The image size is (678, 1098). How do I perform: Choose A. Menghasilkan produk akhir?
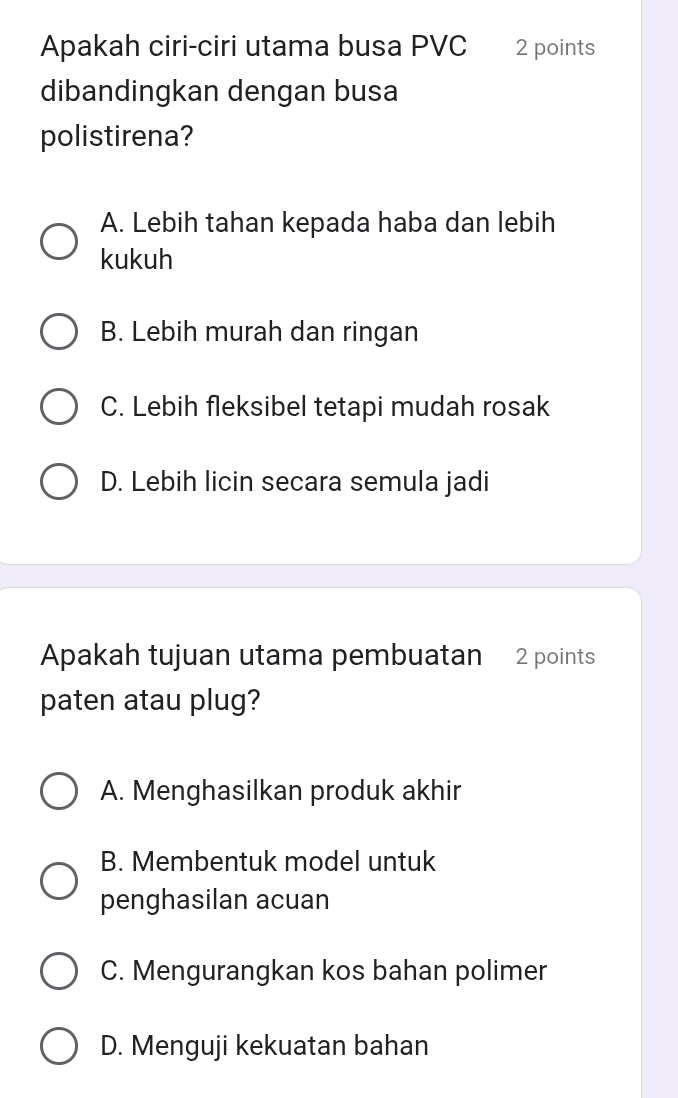coord(59,791)
